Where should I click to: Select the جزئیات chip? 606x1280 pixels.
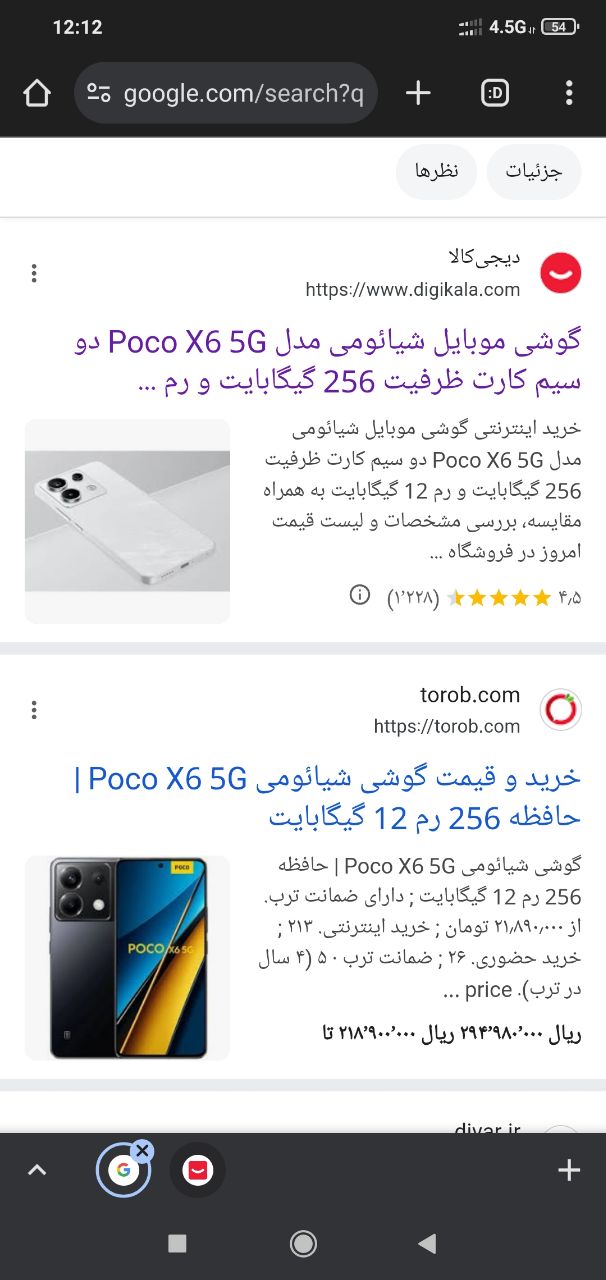point(533,172)
